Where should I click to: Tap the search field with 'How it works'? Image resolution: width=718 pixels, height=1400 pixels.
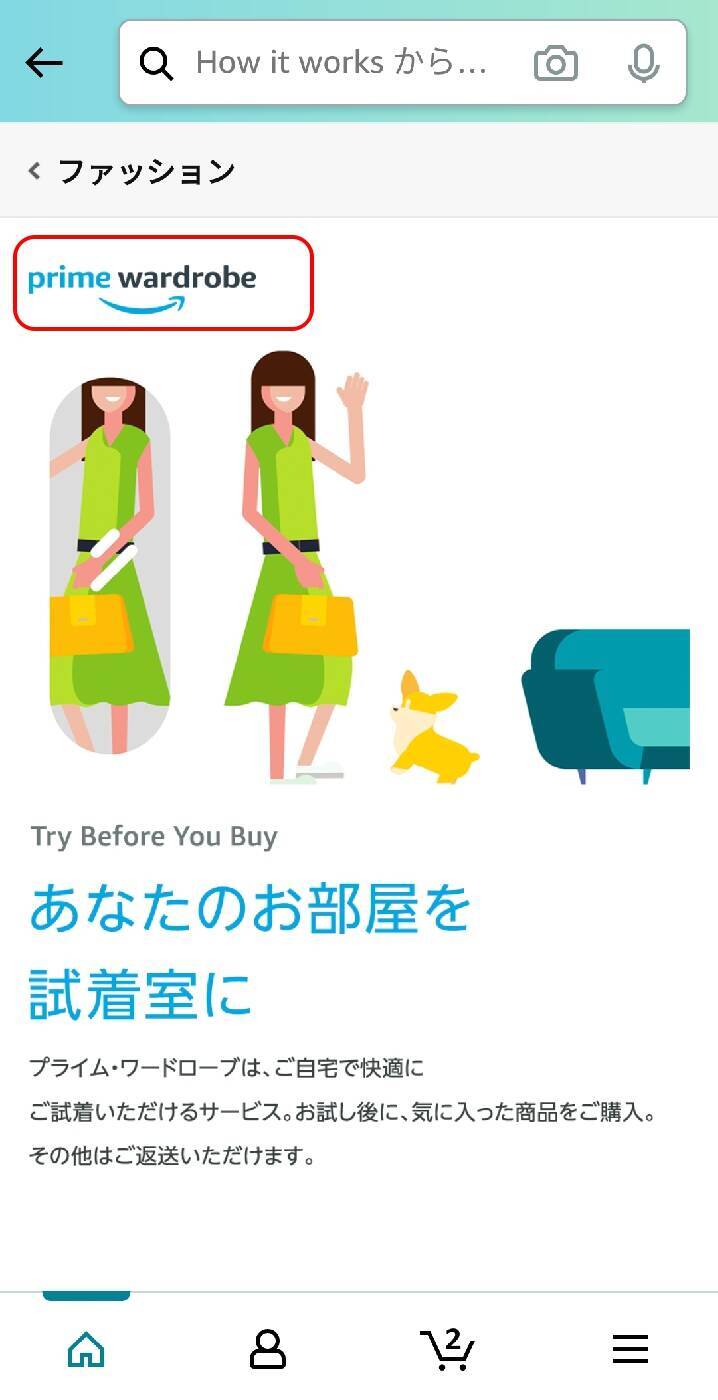(340, 63)
